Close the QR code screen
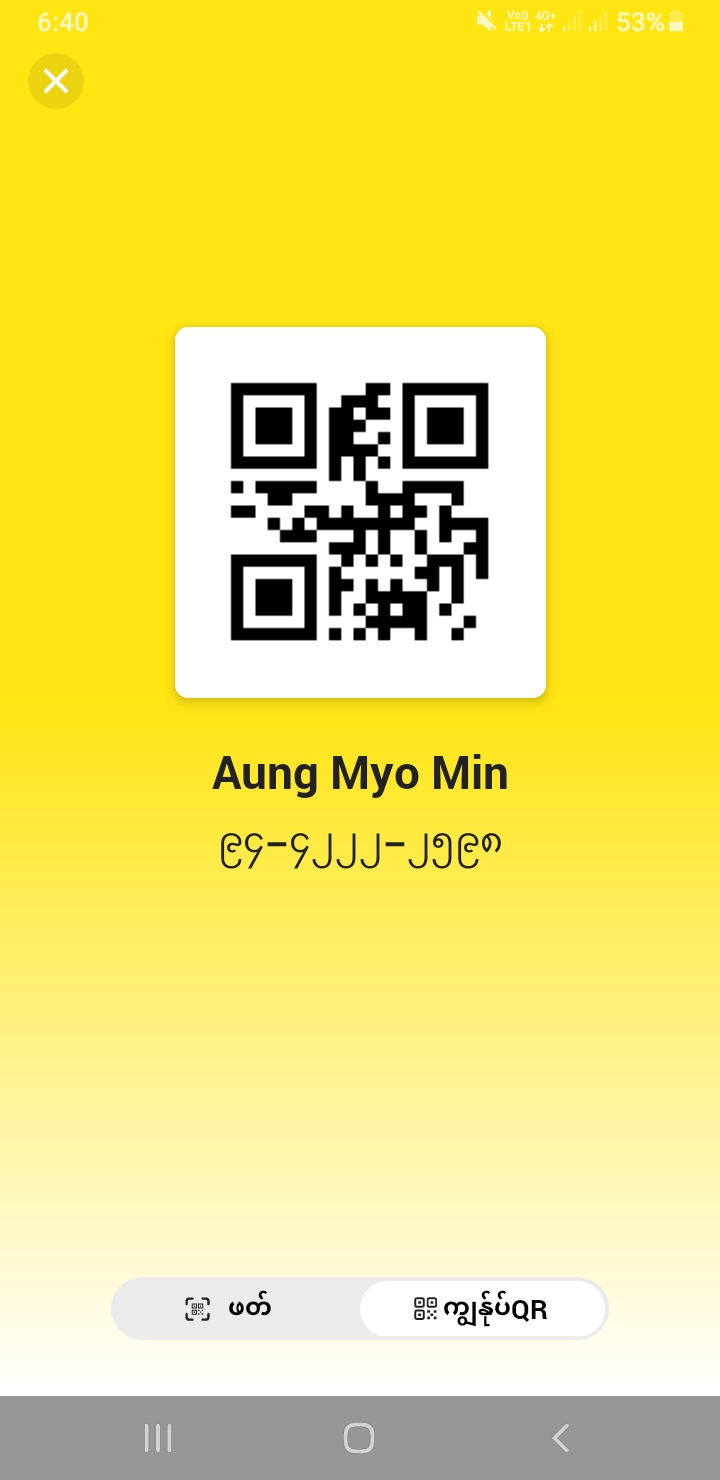The image size is (720, 1480). [56, 81]
